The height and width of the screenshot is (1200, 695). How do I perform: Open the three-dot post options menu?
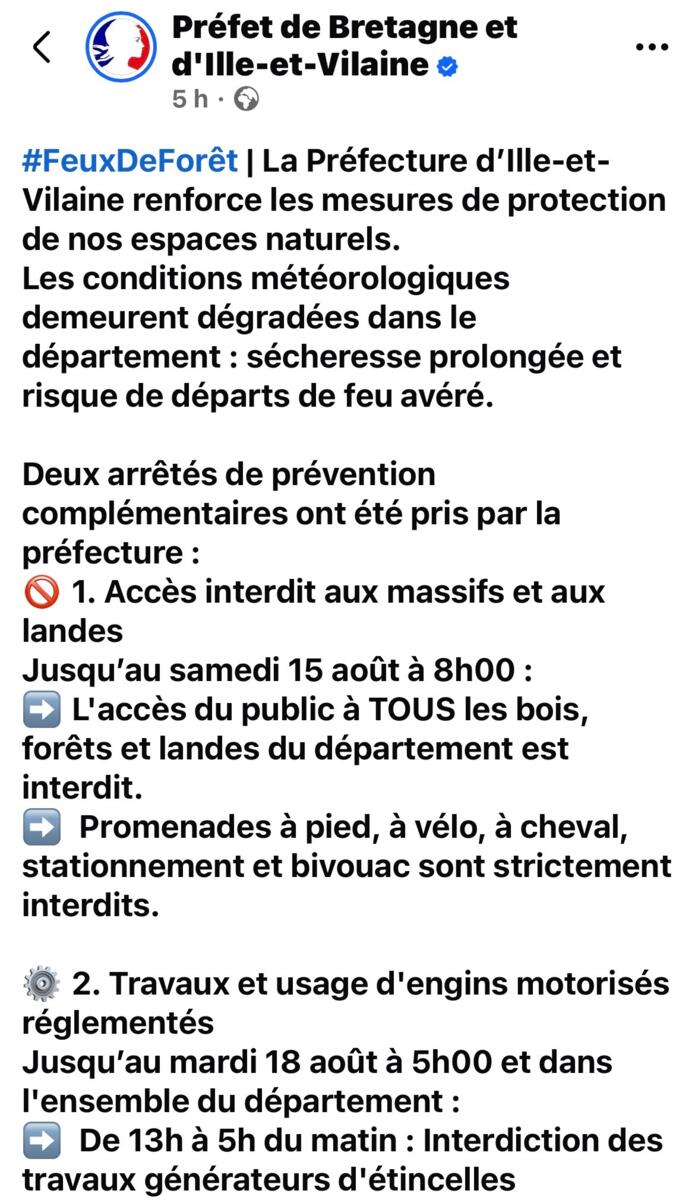click(x=652, y=47)
